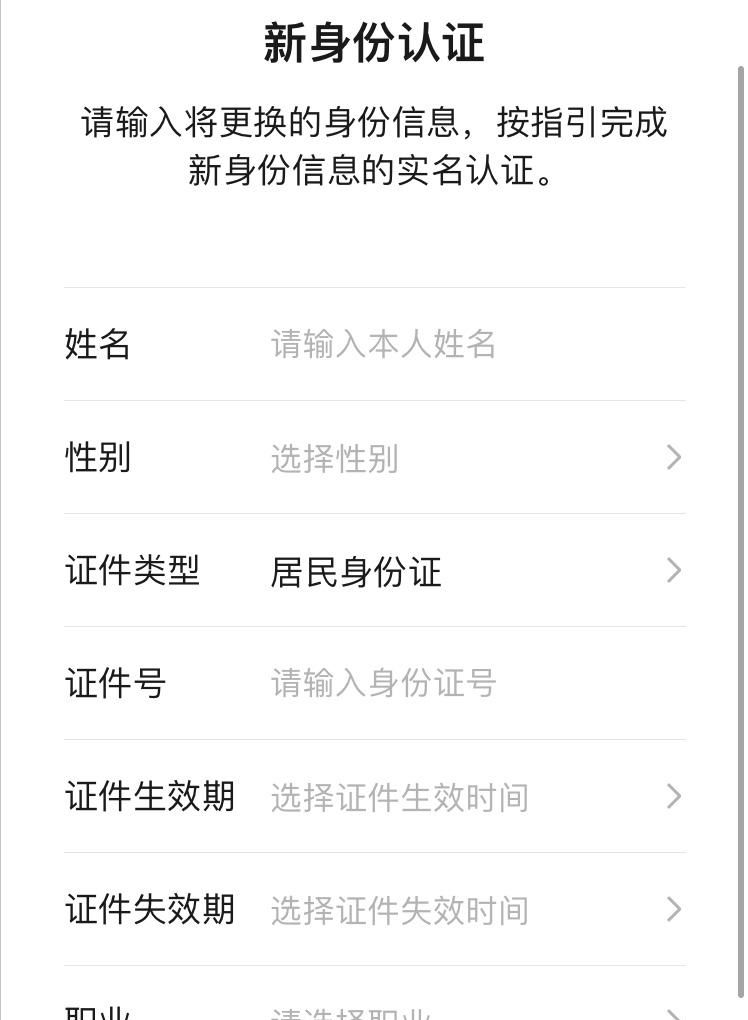Tap the 证件失效期 row
This screenshot has height=1020, width=748.
pyautogui.click(x=374, y=910)
